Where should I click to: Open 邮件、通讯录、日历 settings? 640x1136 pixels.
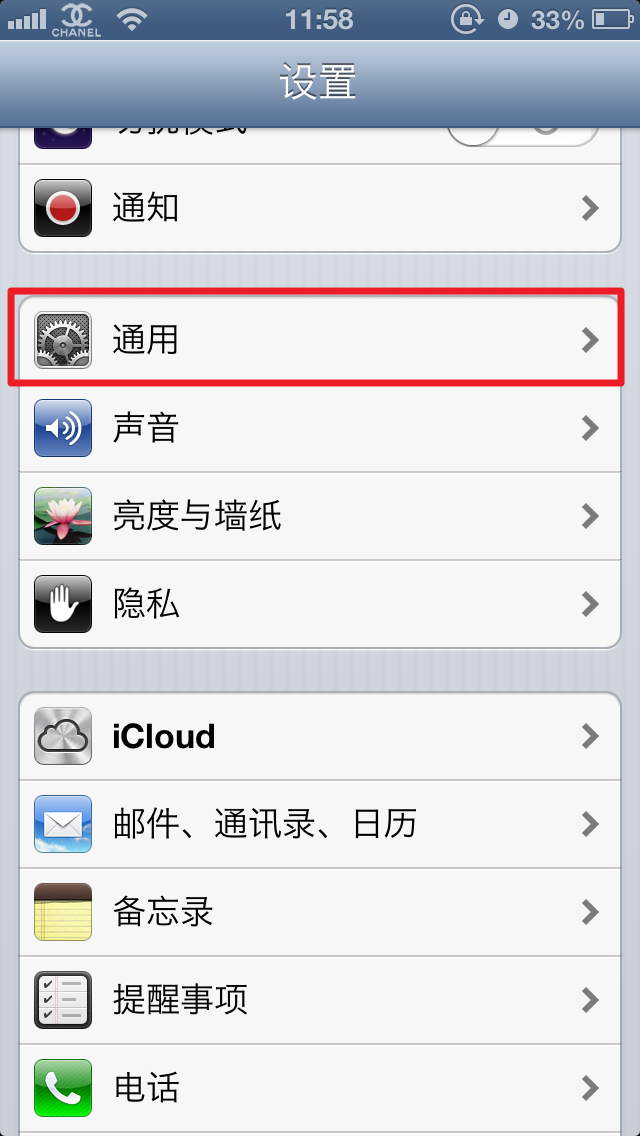[320, 824]
